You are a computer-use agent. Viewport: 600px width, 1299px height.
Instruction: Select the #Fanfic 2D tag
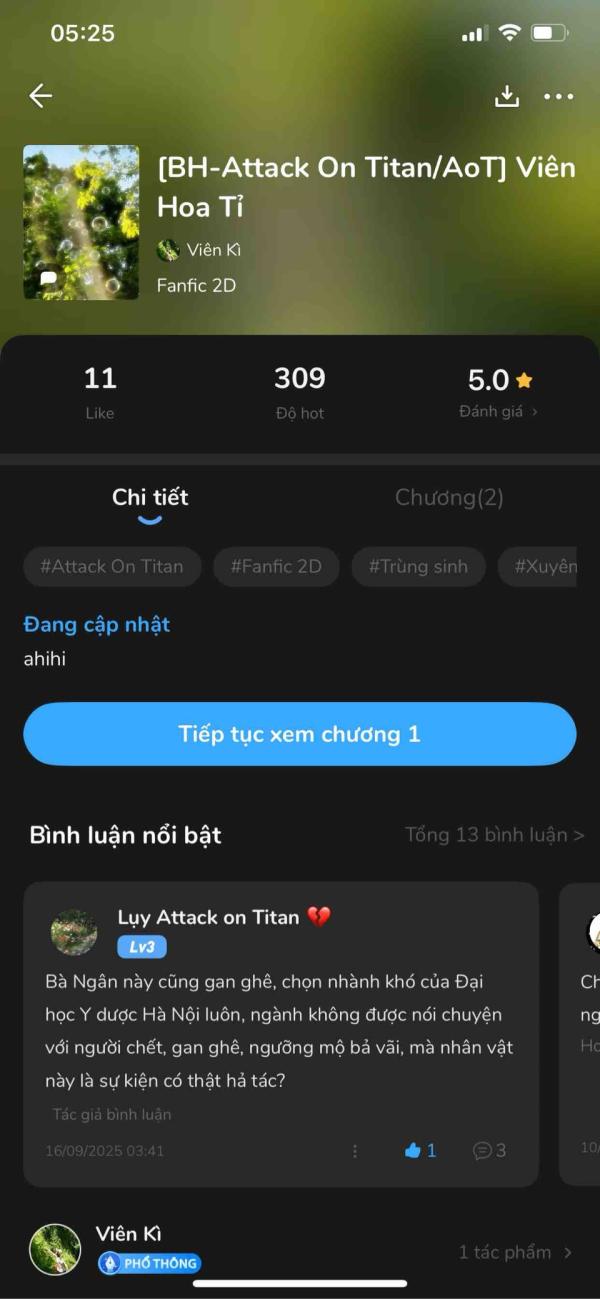point(276,566)
